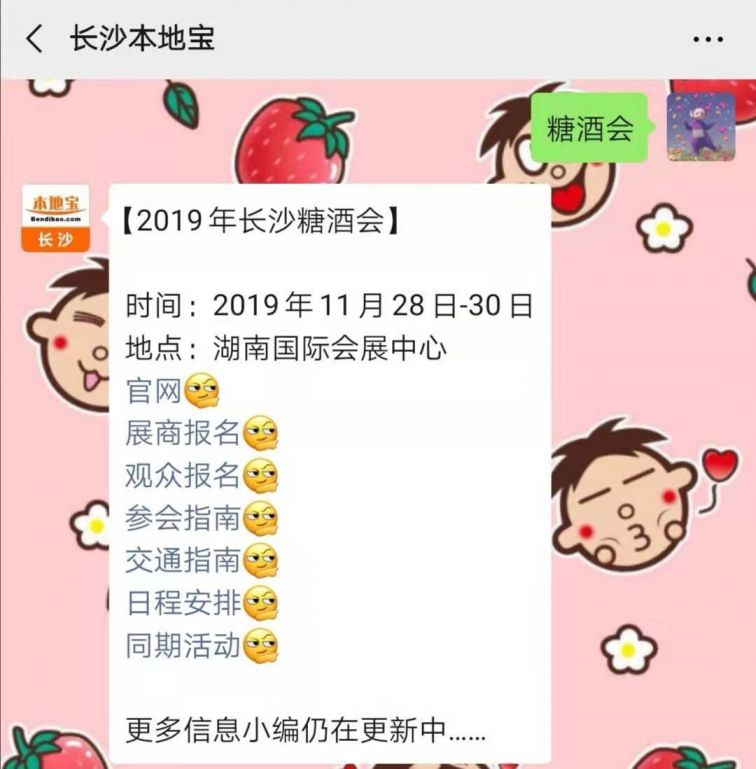756x769 pixels.
Task: Open the 官网 link
Action: [153, 390]
